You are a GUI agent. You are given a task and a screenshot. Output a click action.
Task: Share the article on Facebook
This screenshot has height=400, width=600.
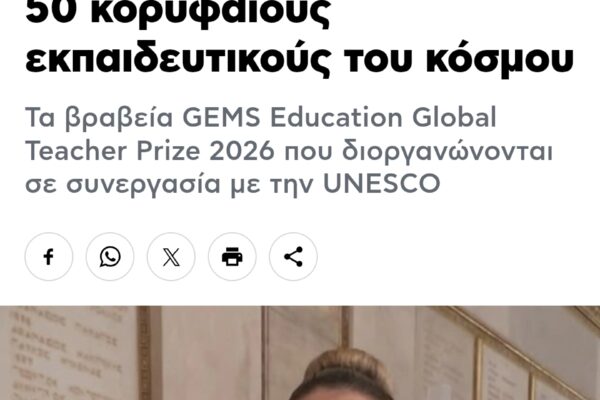coord(48,257)
